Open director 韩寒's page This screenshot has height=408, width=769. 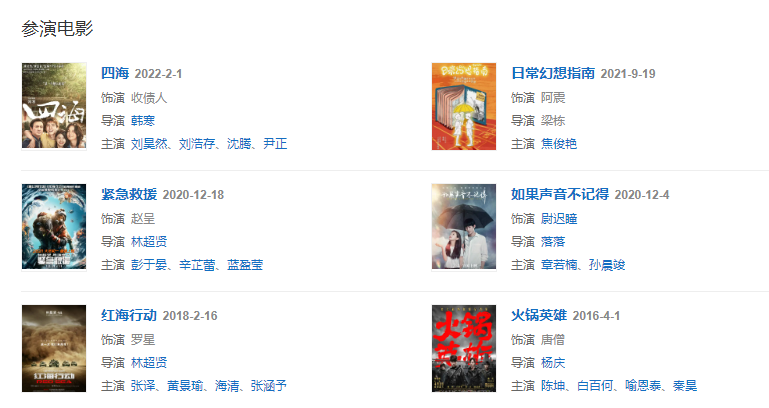point(143,121)
